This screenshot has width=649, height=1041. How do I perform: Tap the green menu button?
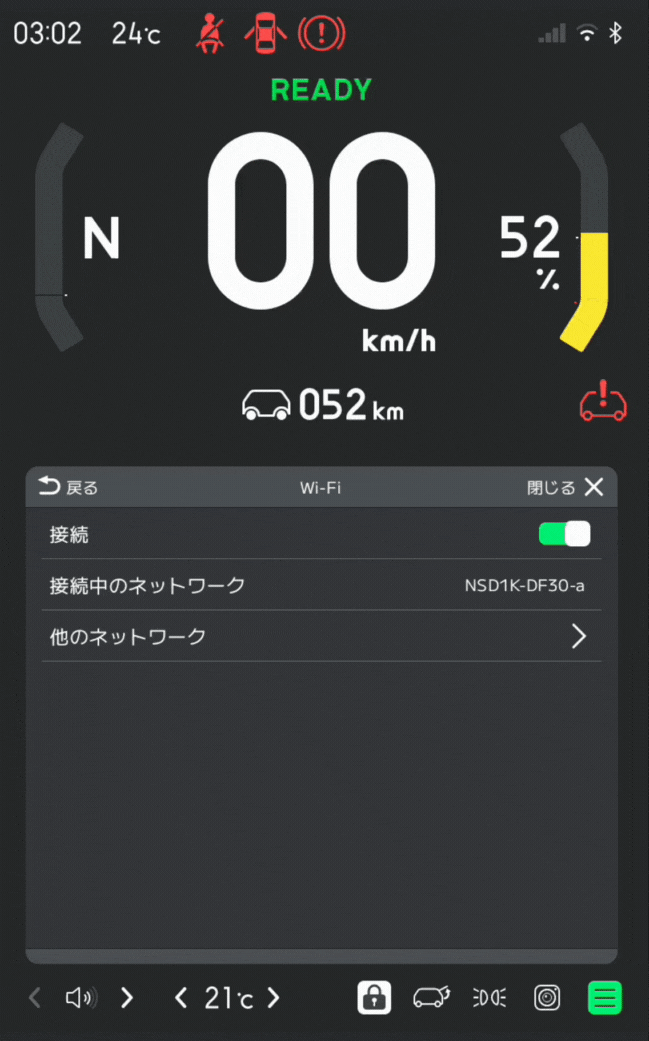click(605, 997)
